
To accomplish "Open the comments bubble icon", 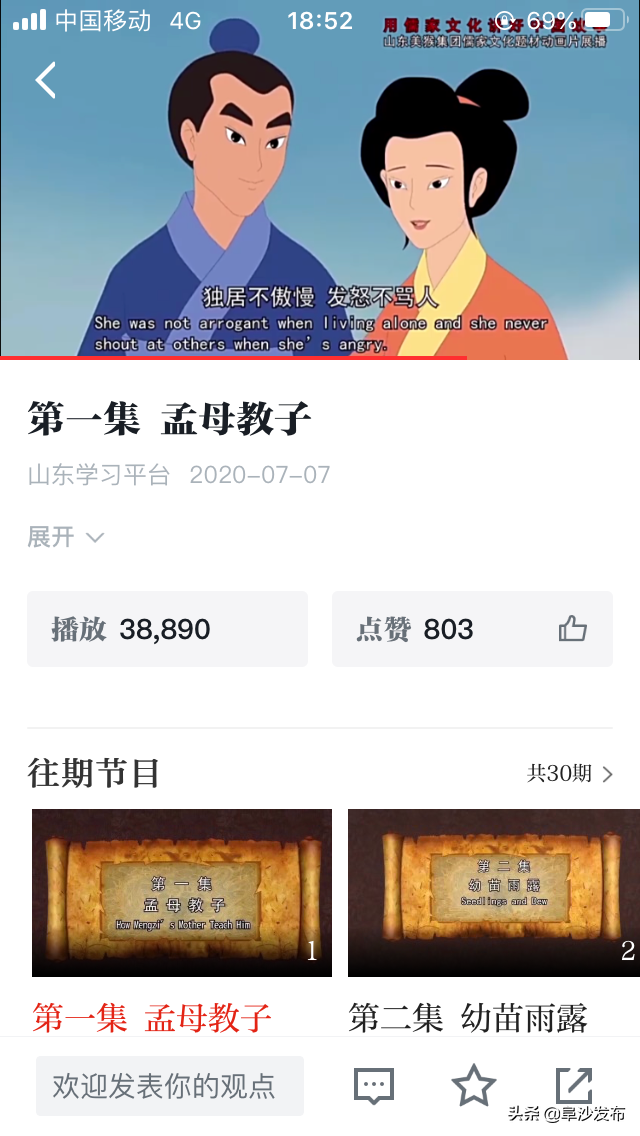I will click(x=374, y=1086).
